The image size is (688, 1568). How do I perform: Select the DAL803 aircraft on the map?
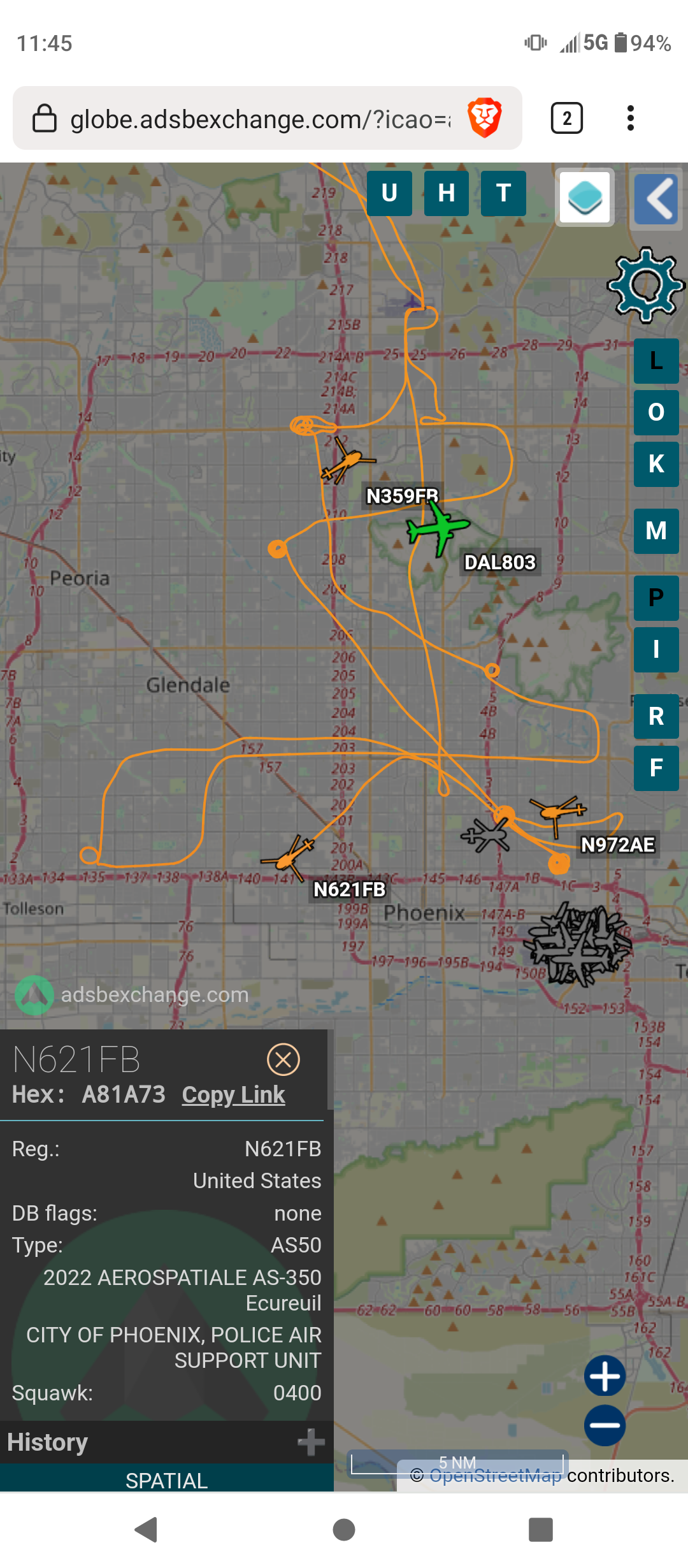click(x=438, y=526)
